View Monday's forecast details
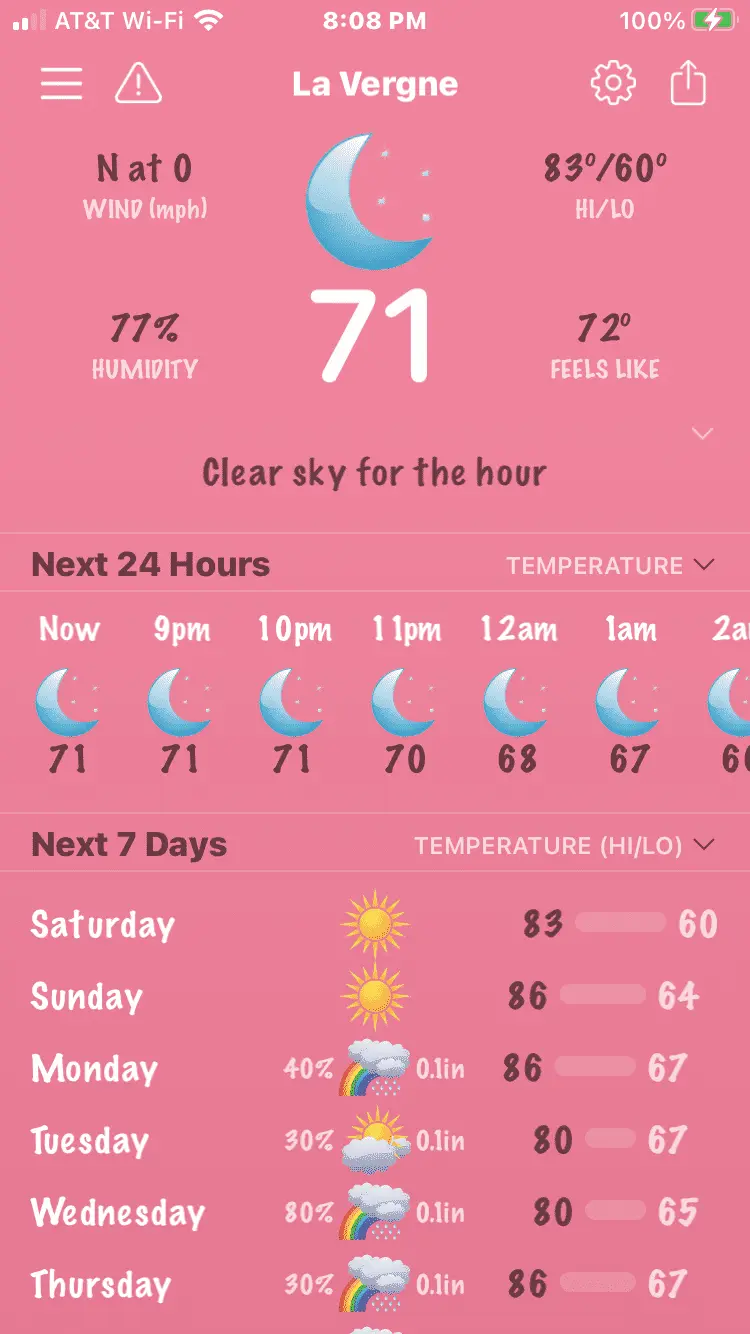Image resolution: width=750 pixels, height=1334 pixels. 374,1068
